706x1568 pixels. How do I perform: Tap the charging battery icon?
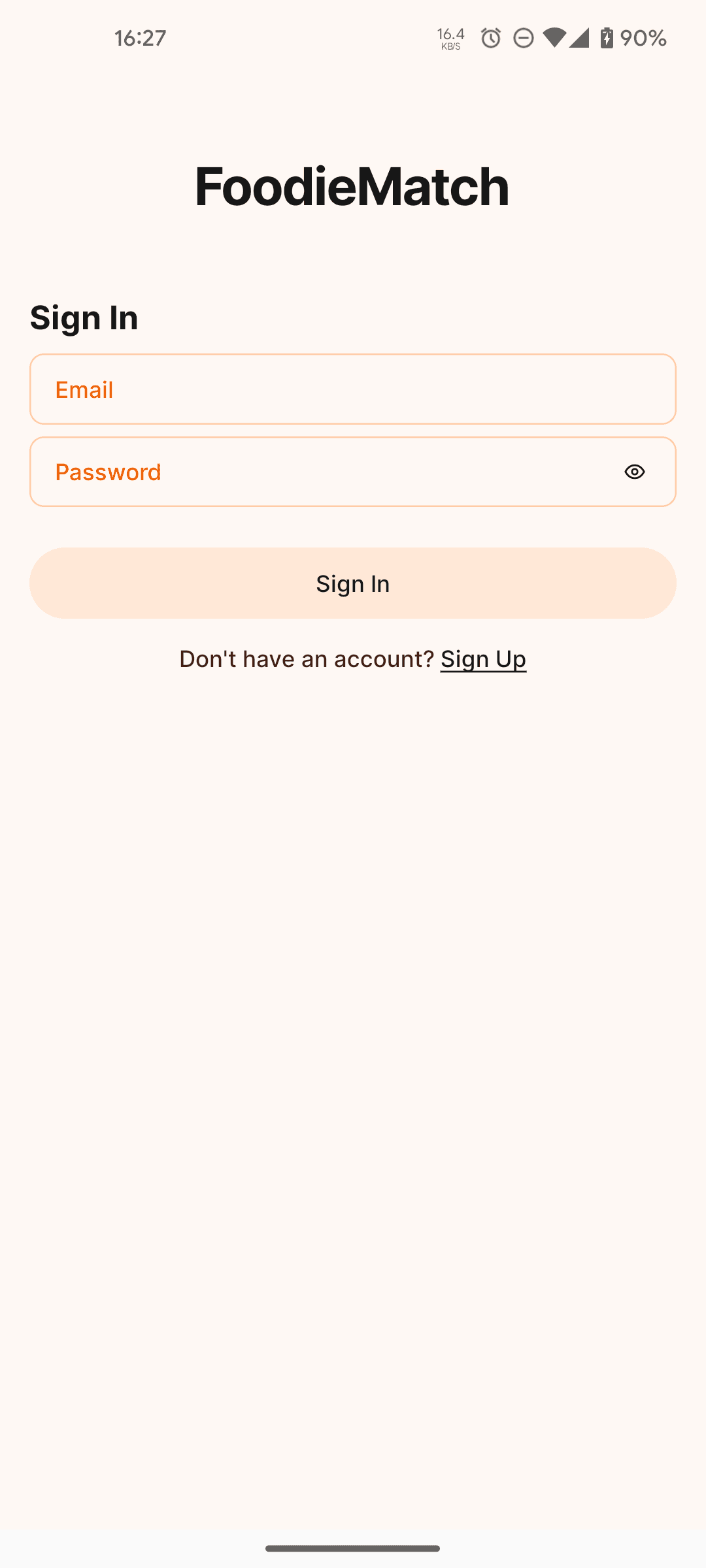(607, 39)
